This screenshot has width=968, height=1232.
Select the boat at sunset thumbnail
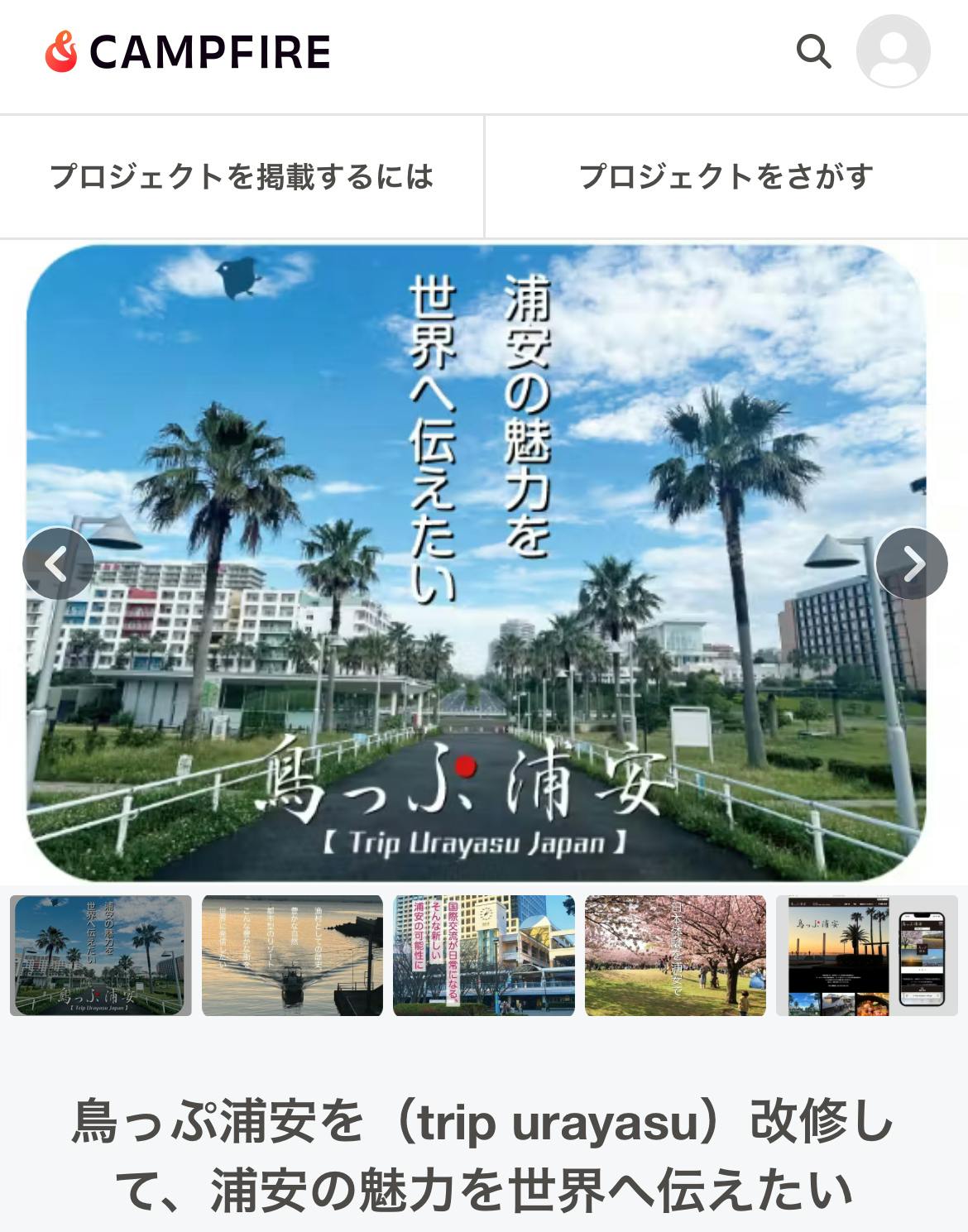pyautogui.click(x=292, y=955)
